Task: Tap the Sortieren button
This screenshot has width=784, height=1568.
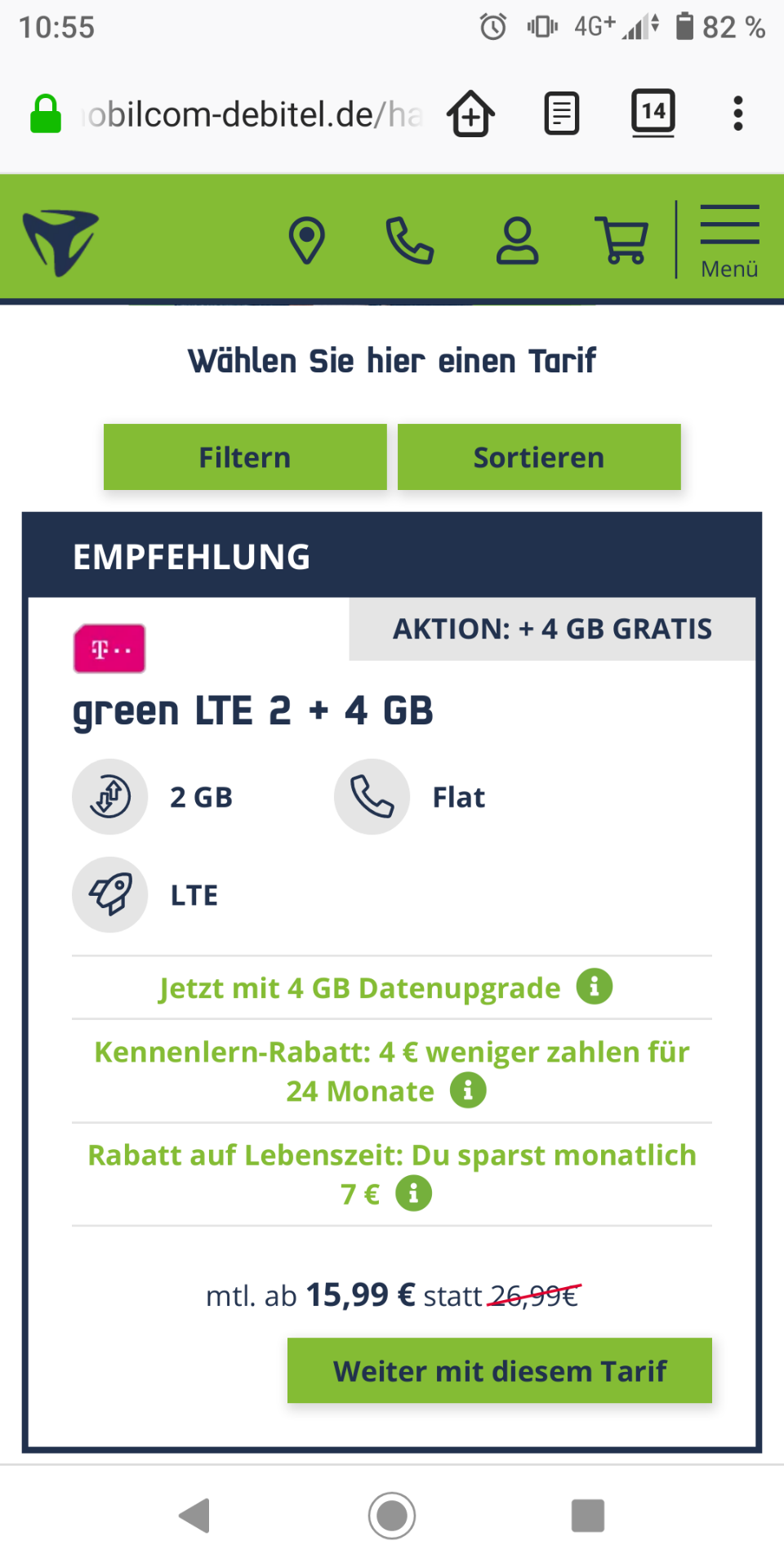Action: [x=539, y=457]
